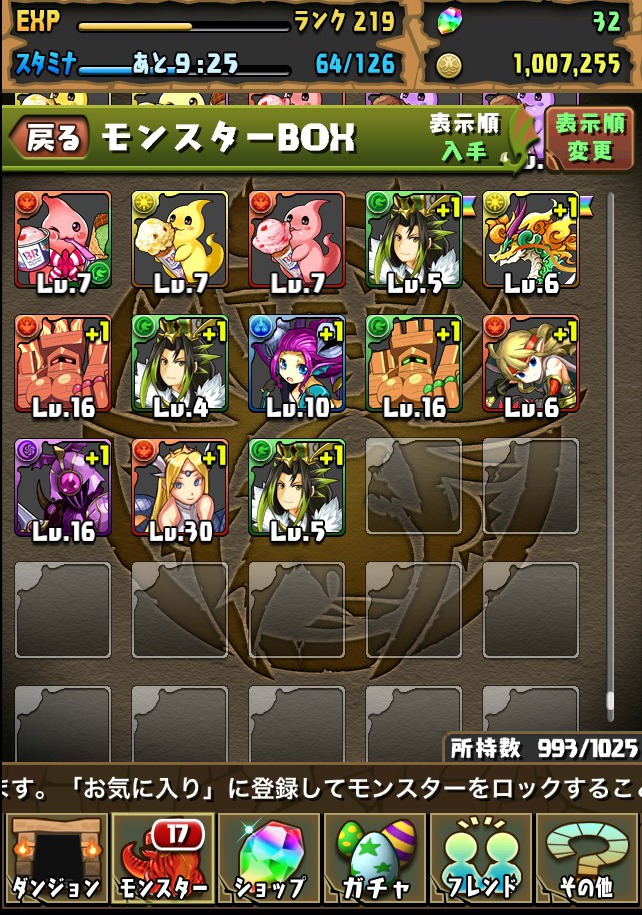Pick the green-framed Lv.16 golem

coord(414,364)
